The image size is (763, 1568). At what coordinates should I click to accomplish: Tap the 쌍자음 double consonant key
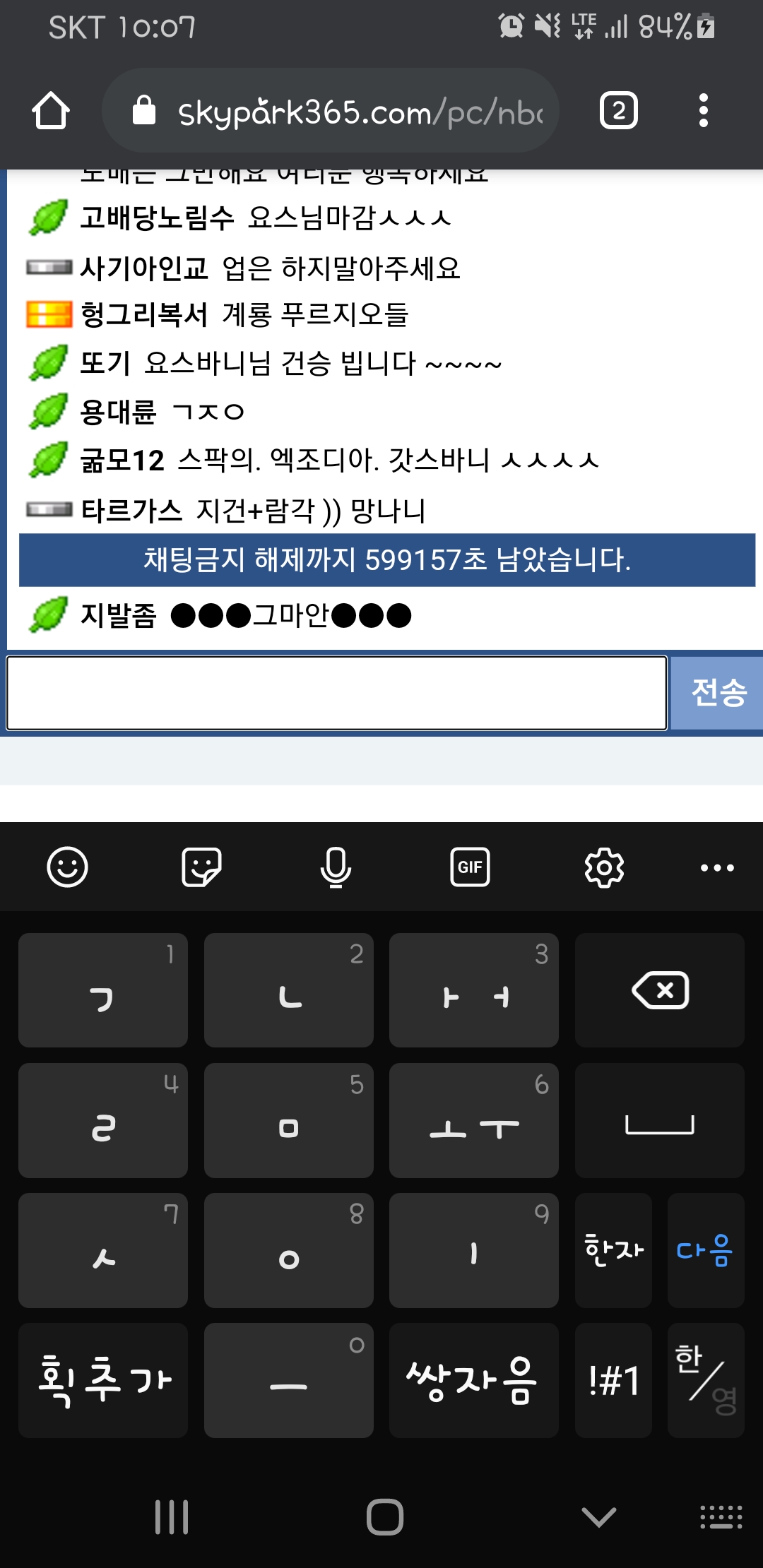tap(473, 1380)
